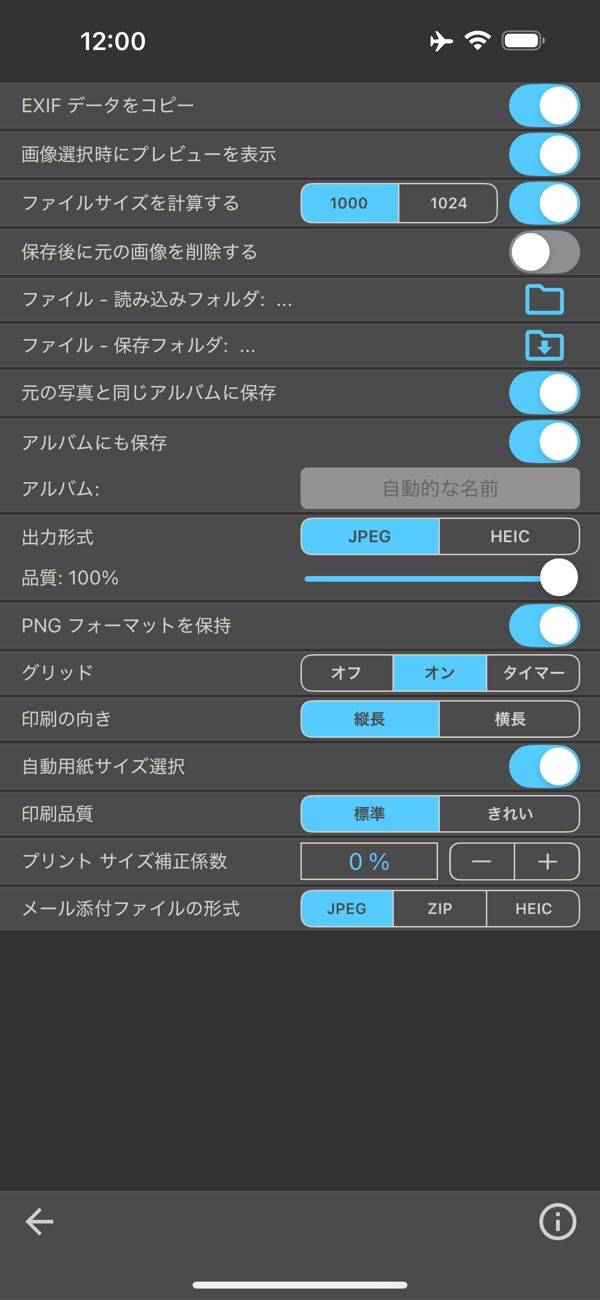Turn off アルバムにも保存 switch
Viewport: 600px width, 1300px height.
pyautogui.click(x=544, y=442)
